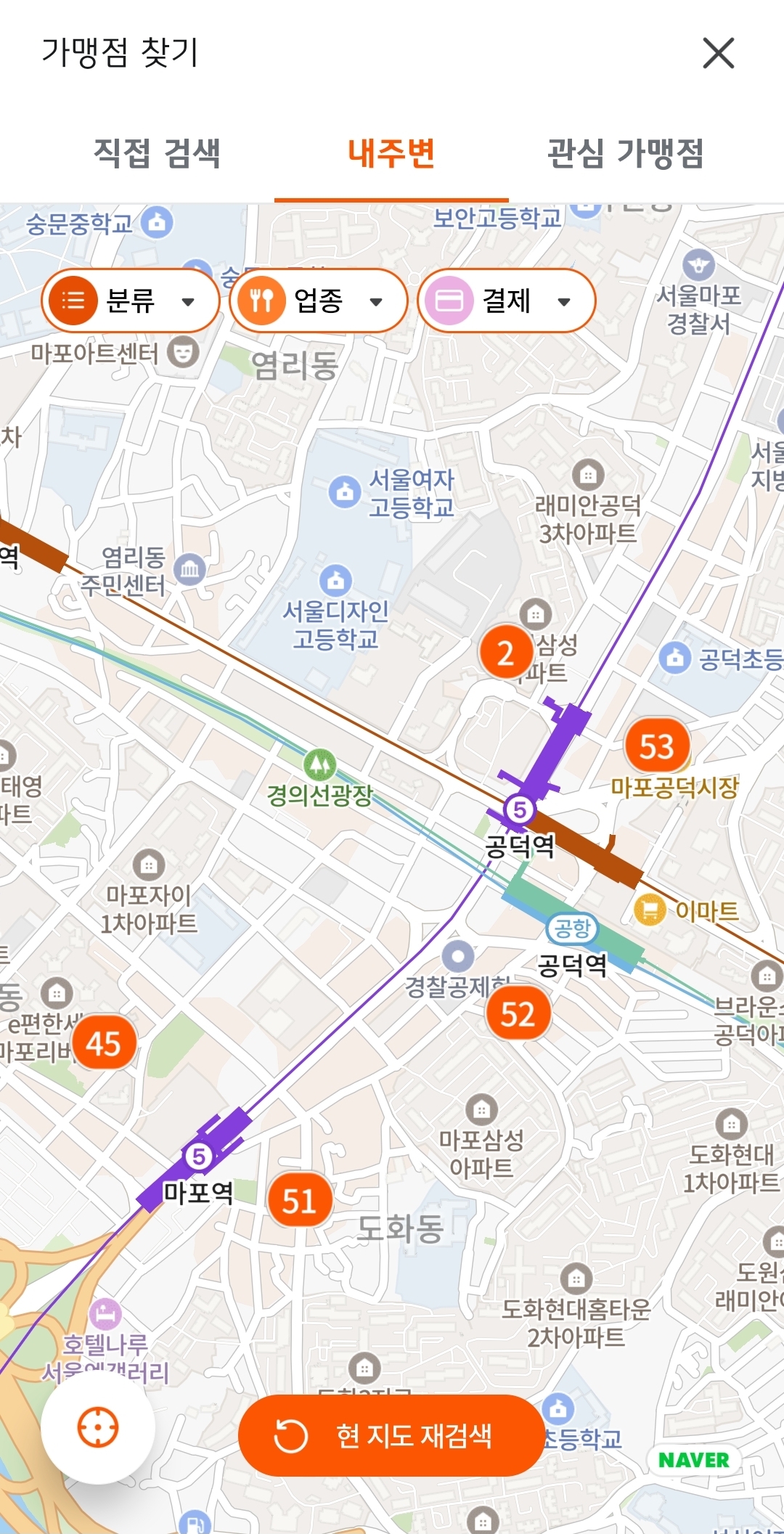Select the 분류 category filter icon
The width and height of the screenshot is (784, 1534).
pyautogui.click(x=74, y=301)
